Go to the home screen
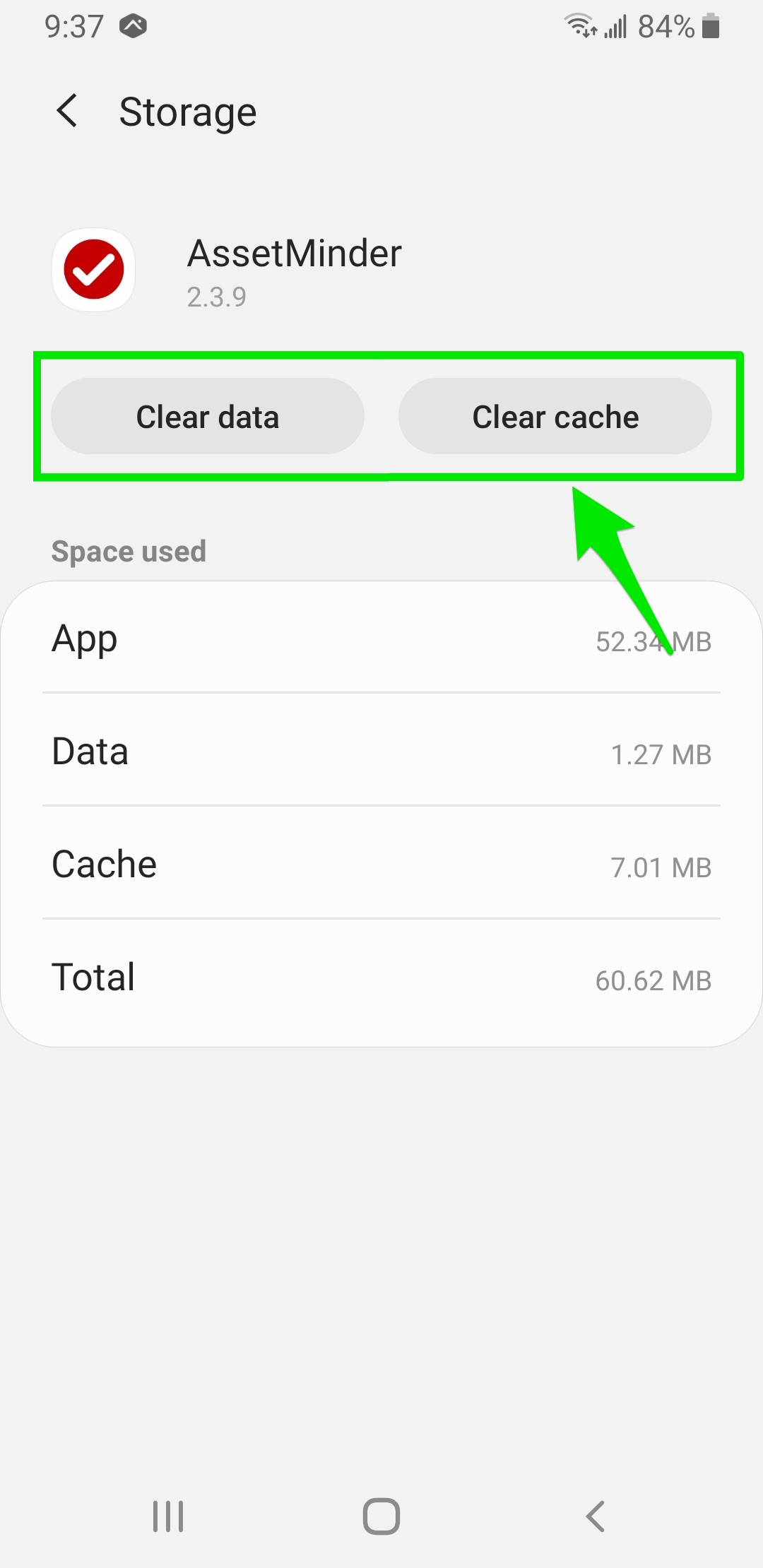The image size is (763, 1568). click(381, 1516)
